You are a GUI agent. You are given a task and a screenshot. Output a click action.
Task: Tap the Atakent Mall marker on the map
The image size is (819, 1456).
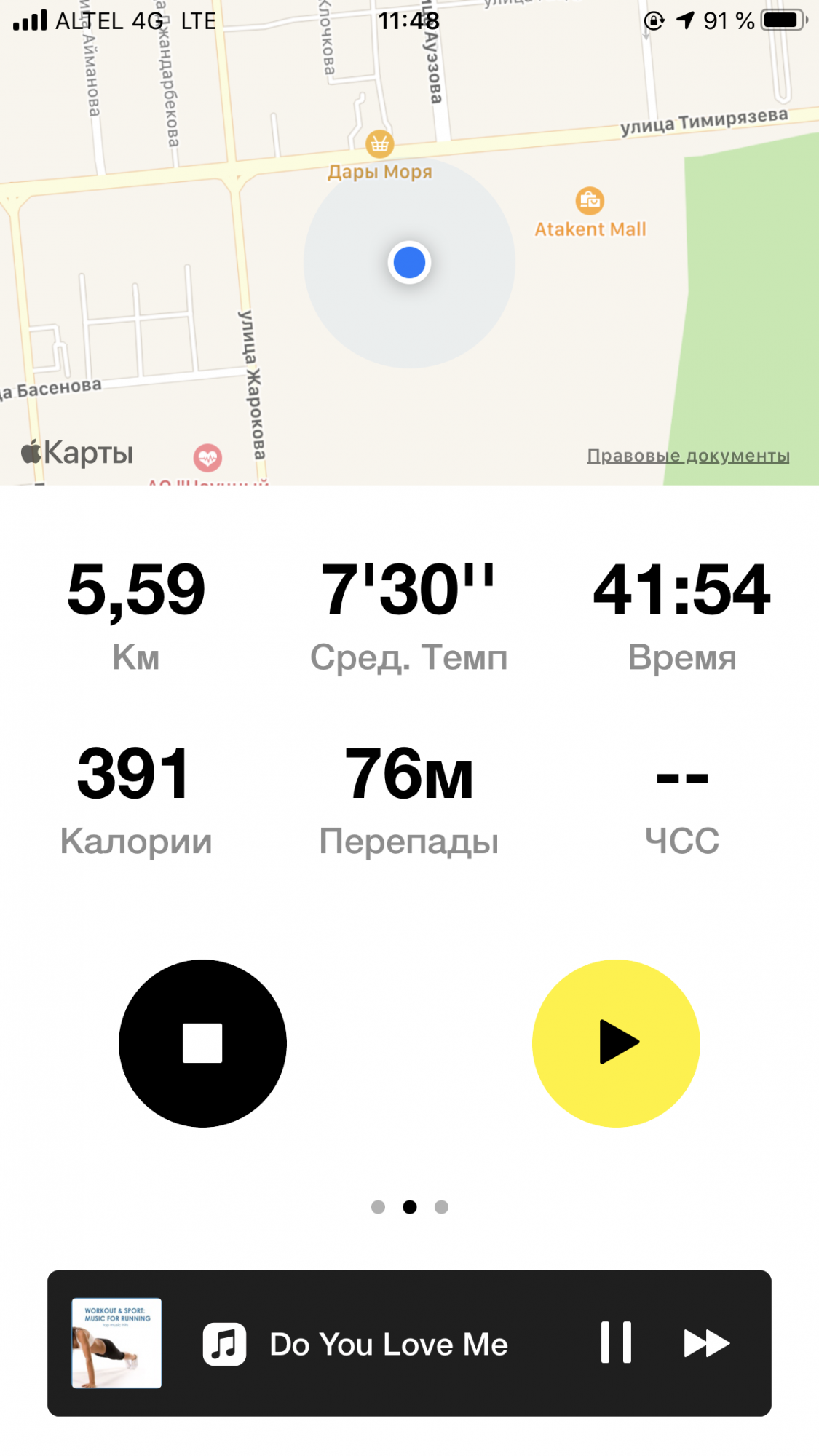(590, 200)
